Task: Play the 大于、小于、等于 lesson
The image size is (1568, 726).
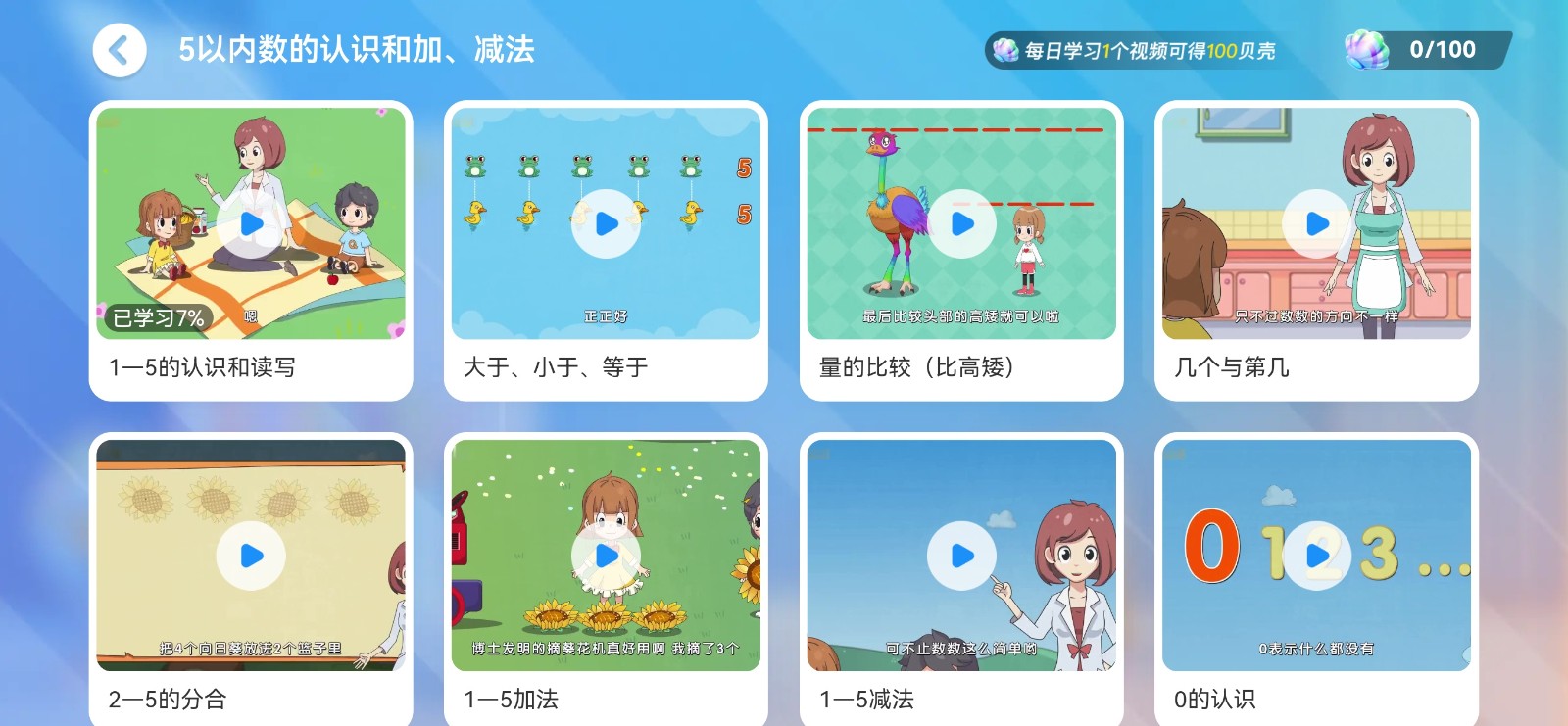Action: point(606,224)
